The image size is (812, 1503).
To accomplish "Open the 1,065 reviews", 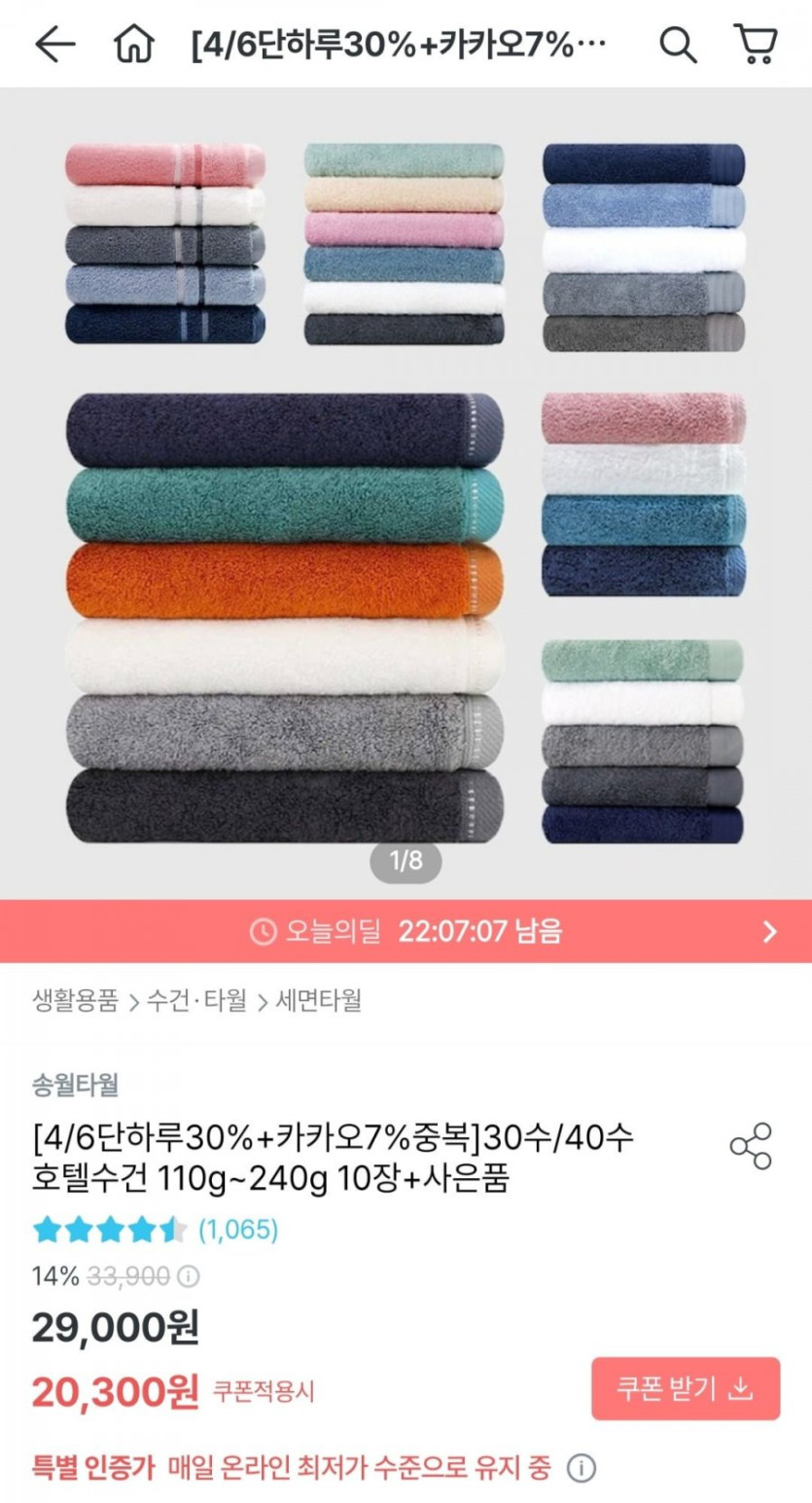I will (x=238, y=1231).
